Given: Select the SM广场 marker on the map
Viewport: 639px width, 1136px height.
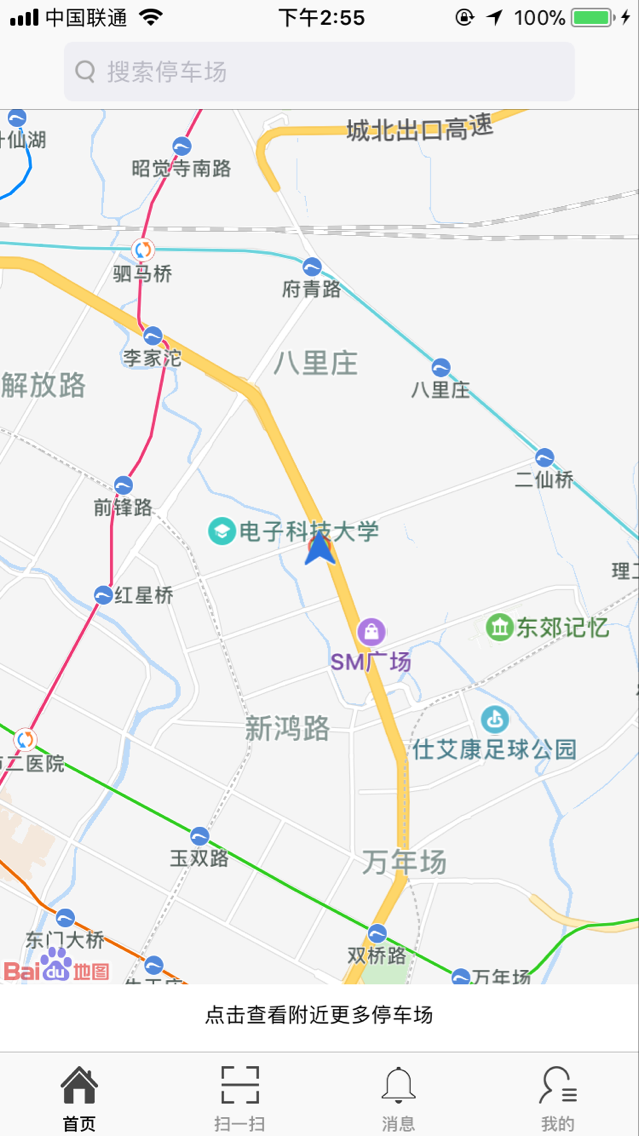Looking at the screenshot, I should pos(371,633).
